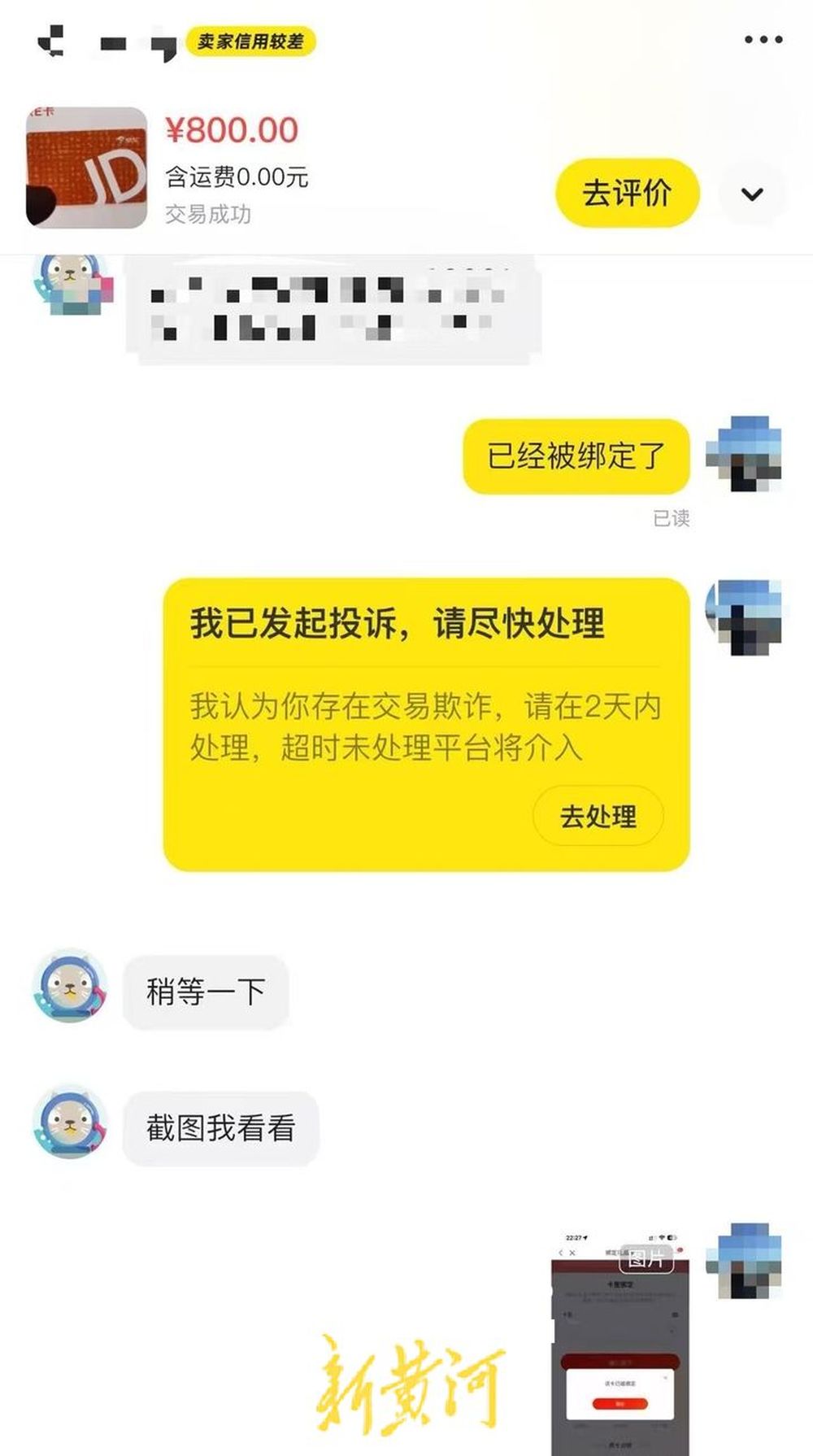
Task: Open the three-dot overflow menu
Action: click(x=763, y=39)
